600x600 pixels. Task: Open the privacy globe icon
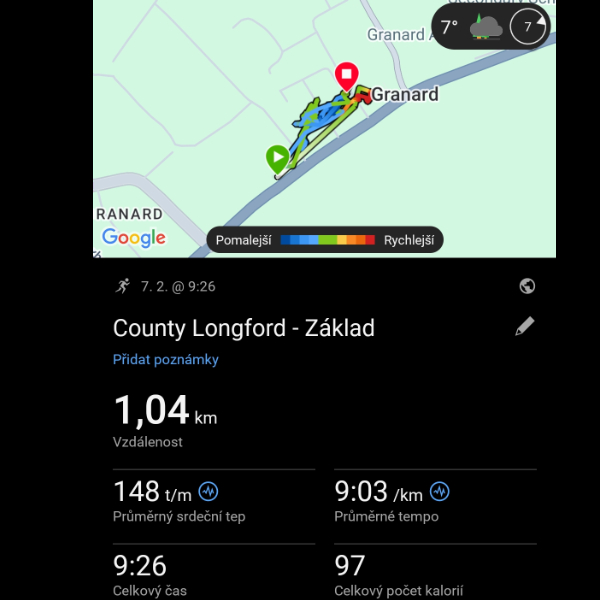click(527, 286)
